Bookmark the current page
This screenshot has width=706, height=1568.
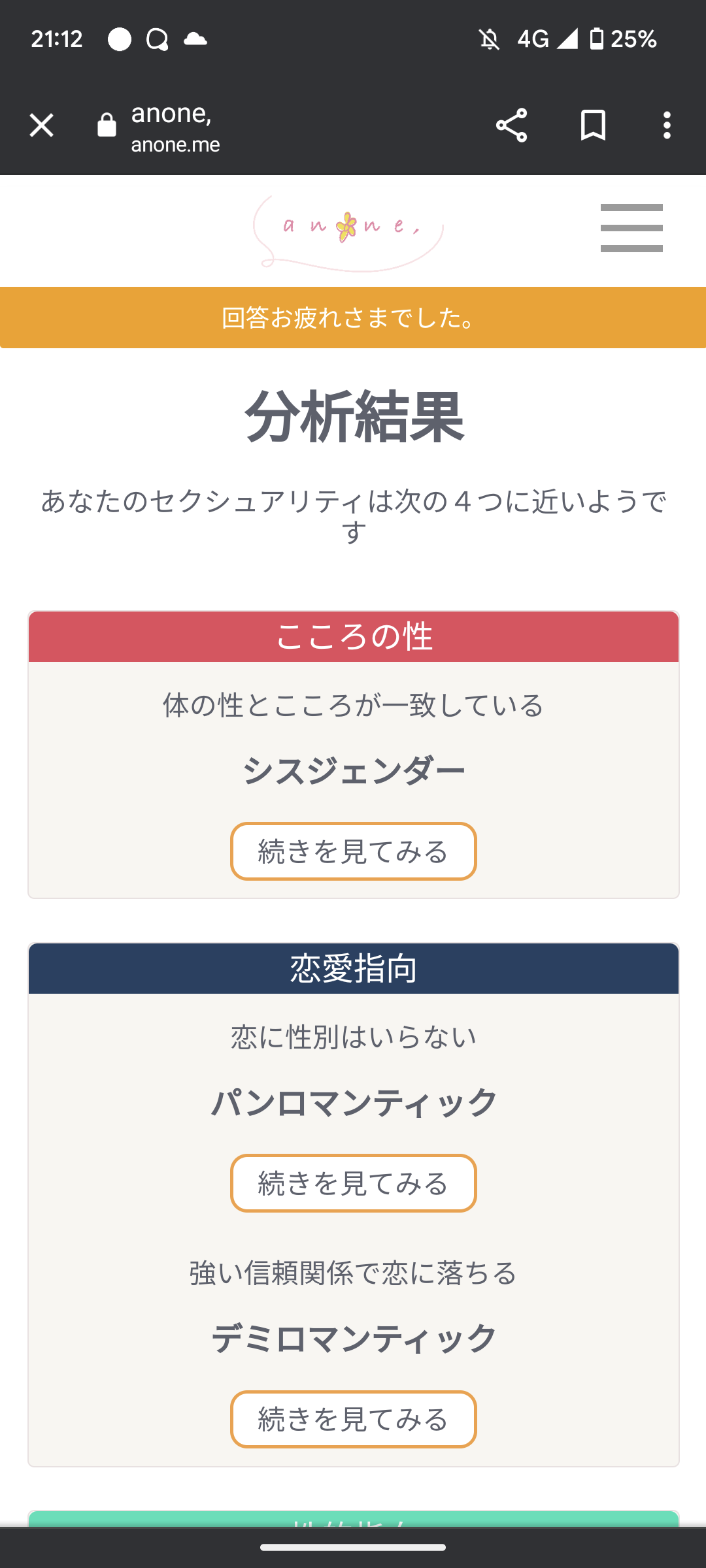click(x=593, y=125)
